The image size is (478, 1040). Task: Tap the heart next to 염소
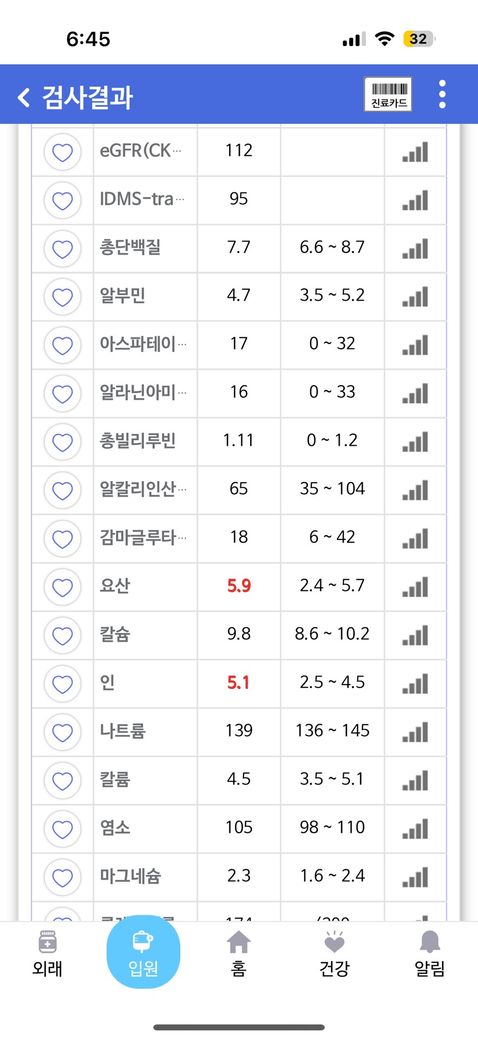pyautogui.click(x=62, y=829)
